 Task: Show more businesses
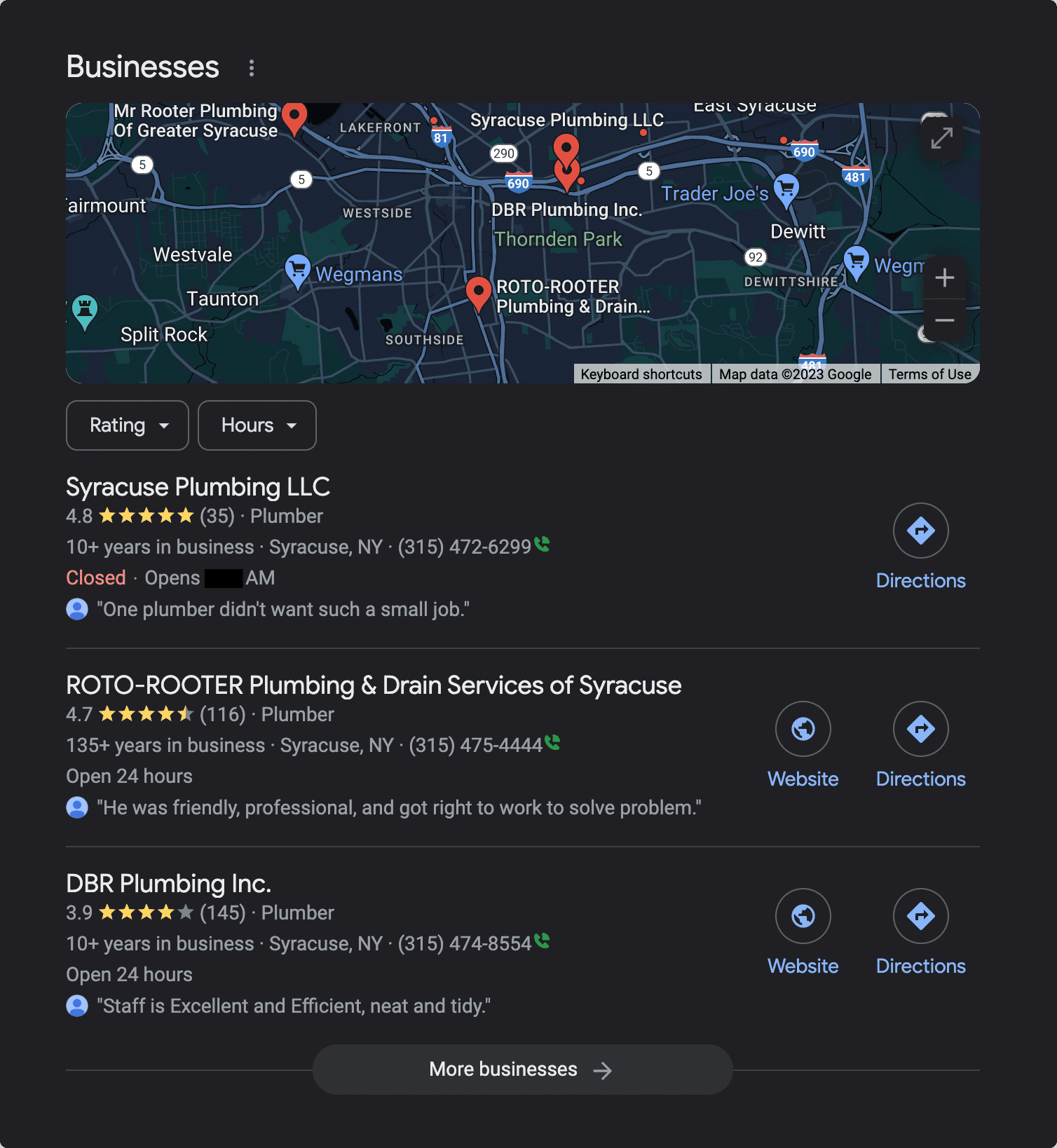(522, 1070)
